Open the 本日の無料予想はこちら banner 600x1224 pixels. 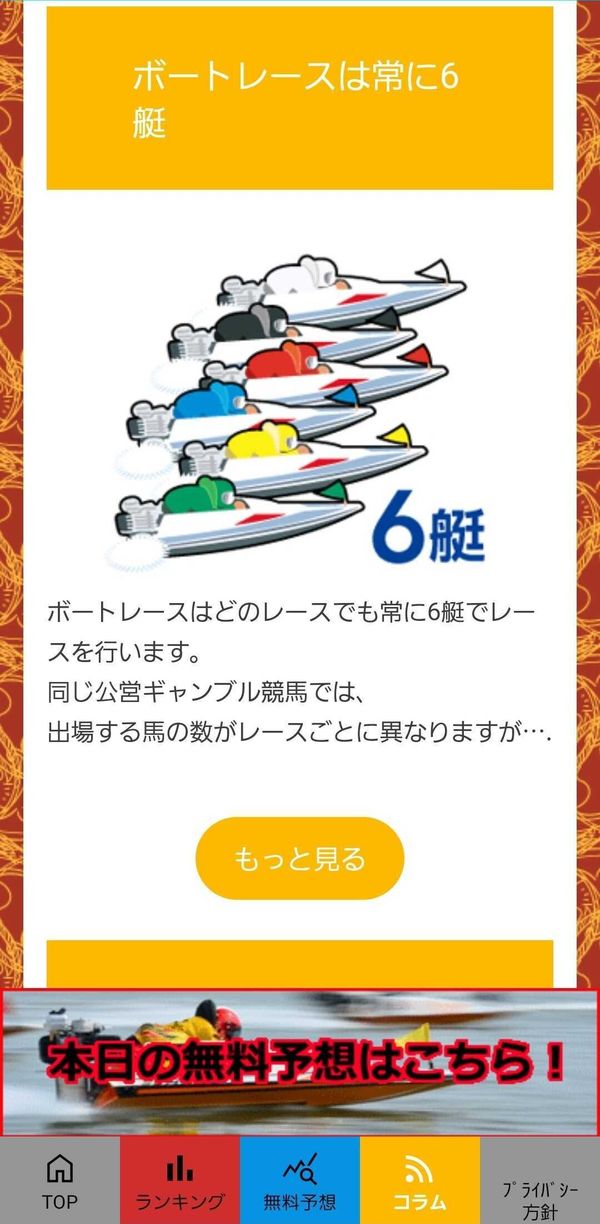300,1063
